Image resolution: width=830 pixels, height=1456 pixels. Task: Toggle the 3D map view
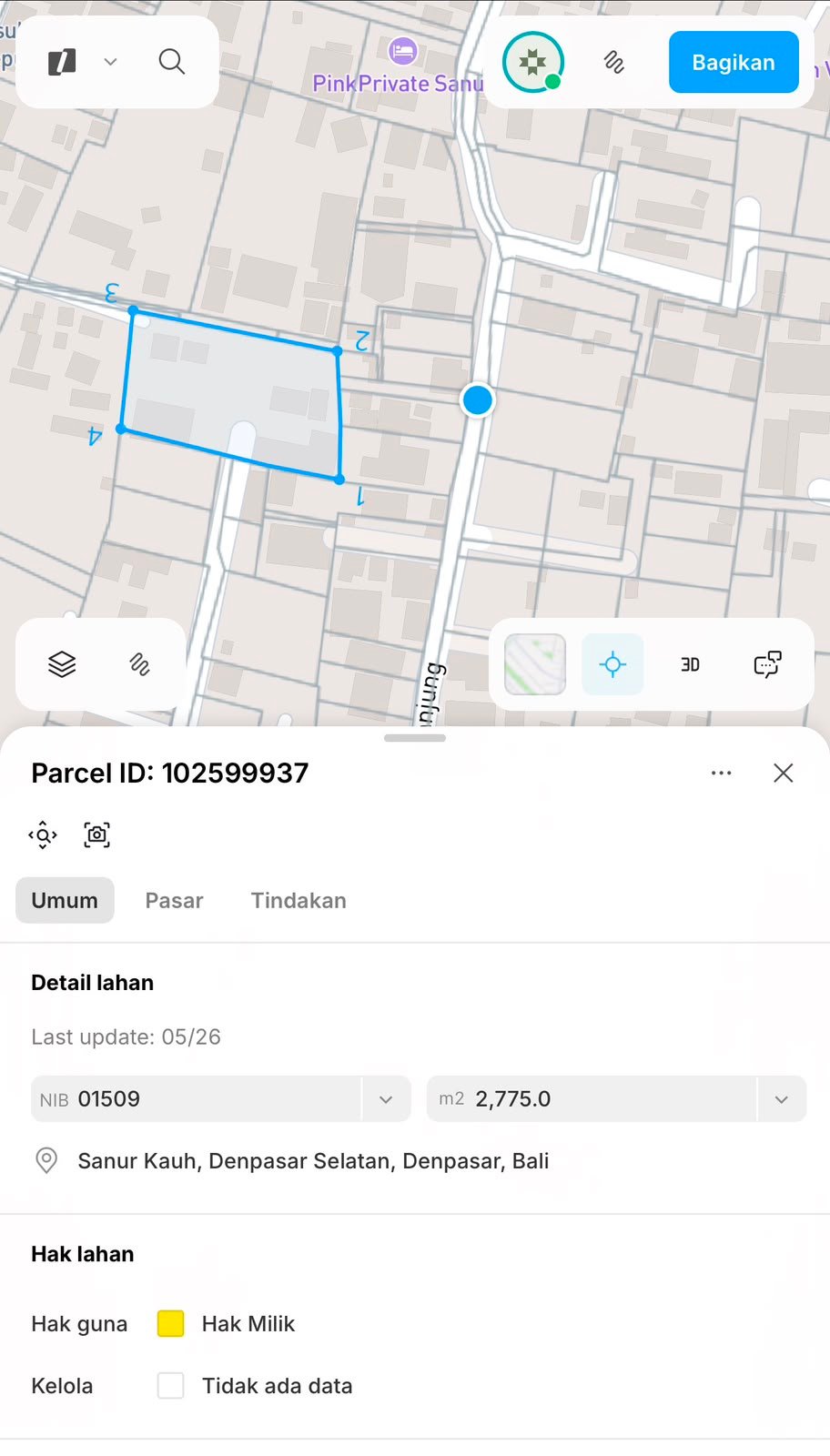(x=690, y=664)
